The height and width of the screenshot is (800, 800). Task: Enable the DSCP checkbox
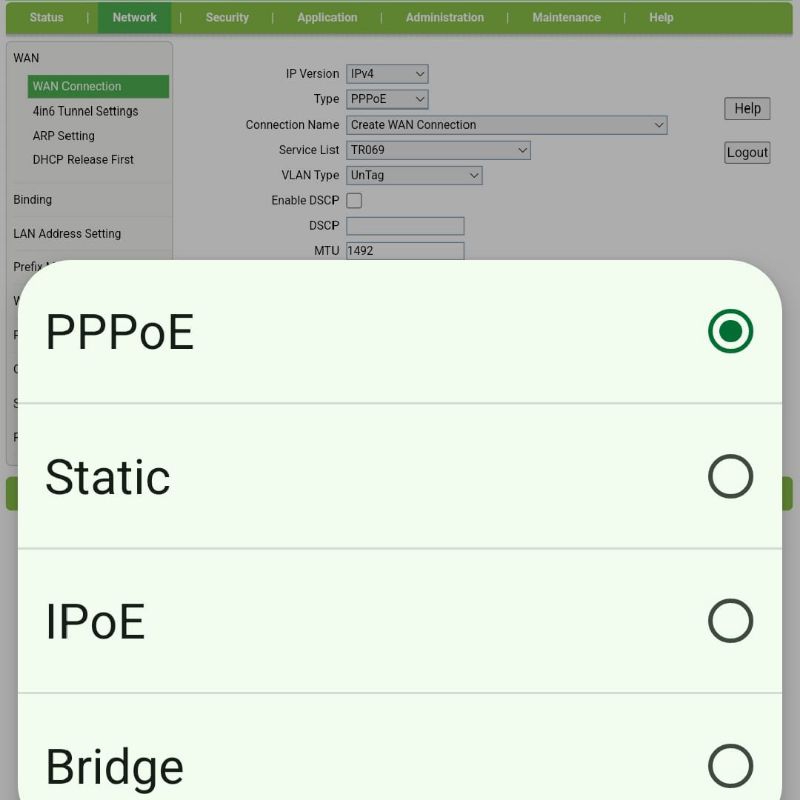(x=354, y=201)
